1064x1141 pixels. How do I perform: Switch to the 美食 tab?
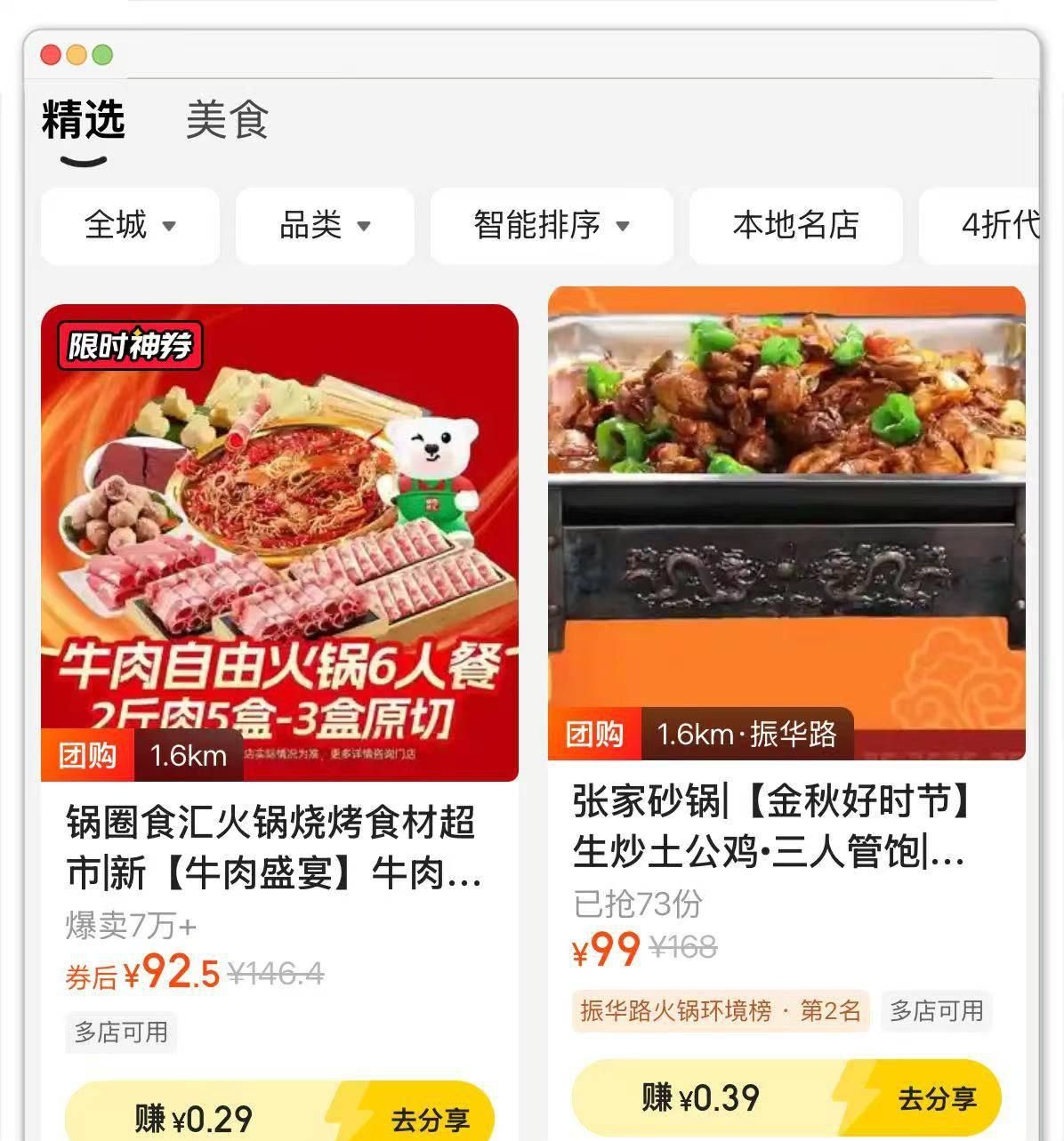click(x=227, y=120)
